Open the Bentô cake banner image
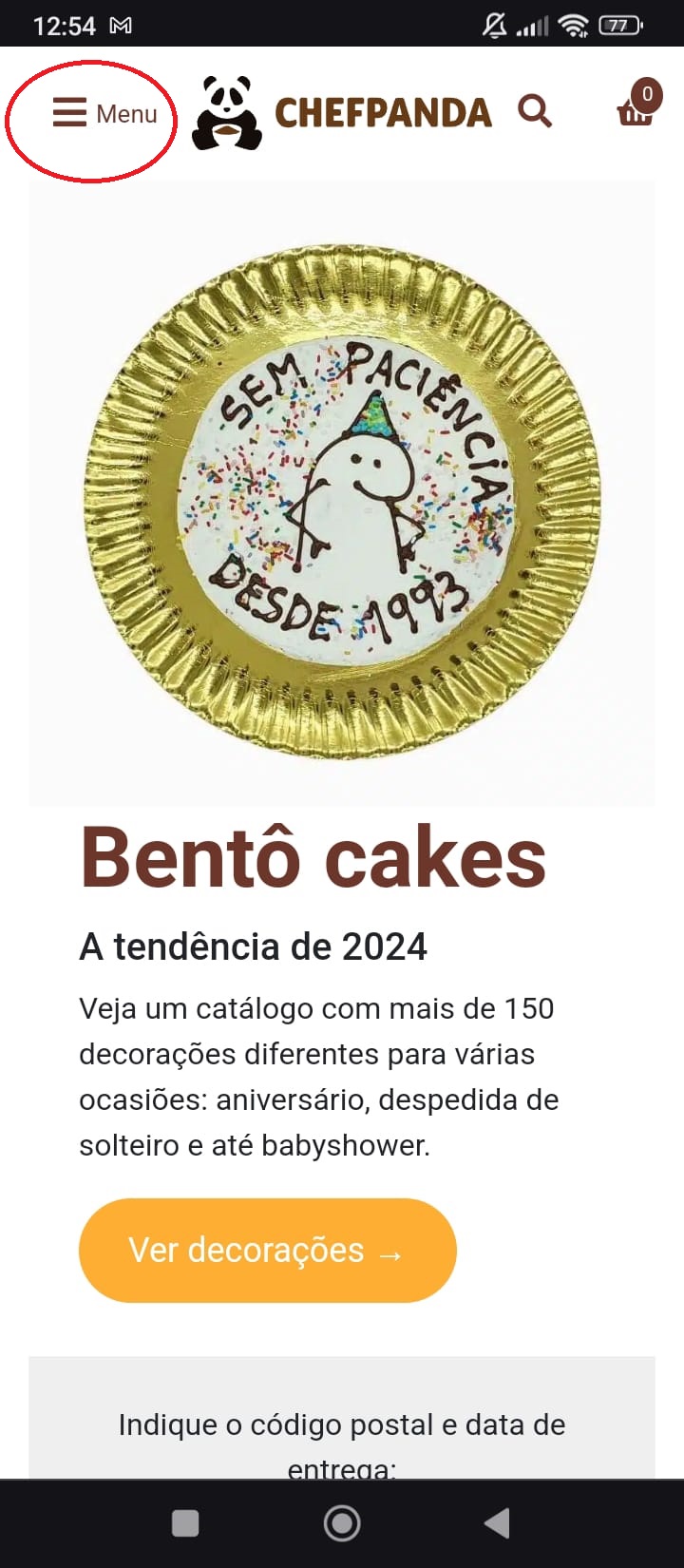 click(x=342, y=494)
